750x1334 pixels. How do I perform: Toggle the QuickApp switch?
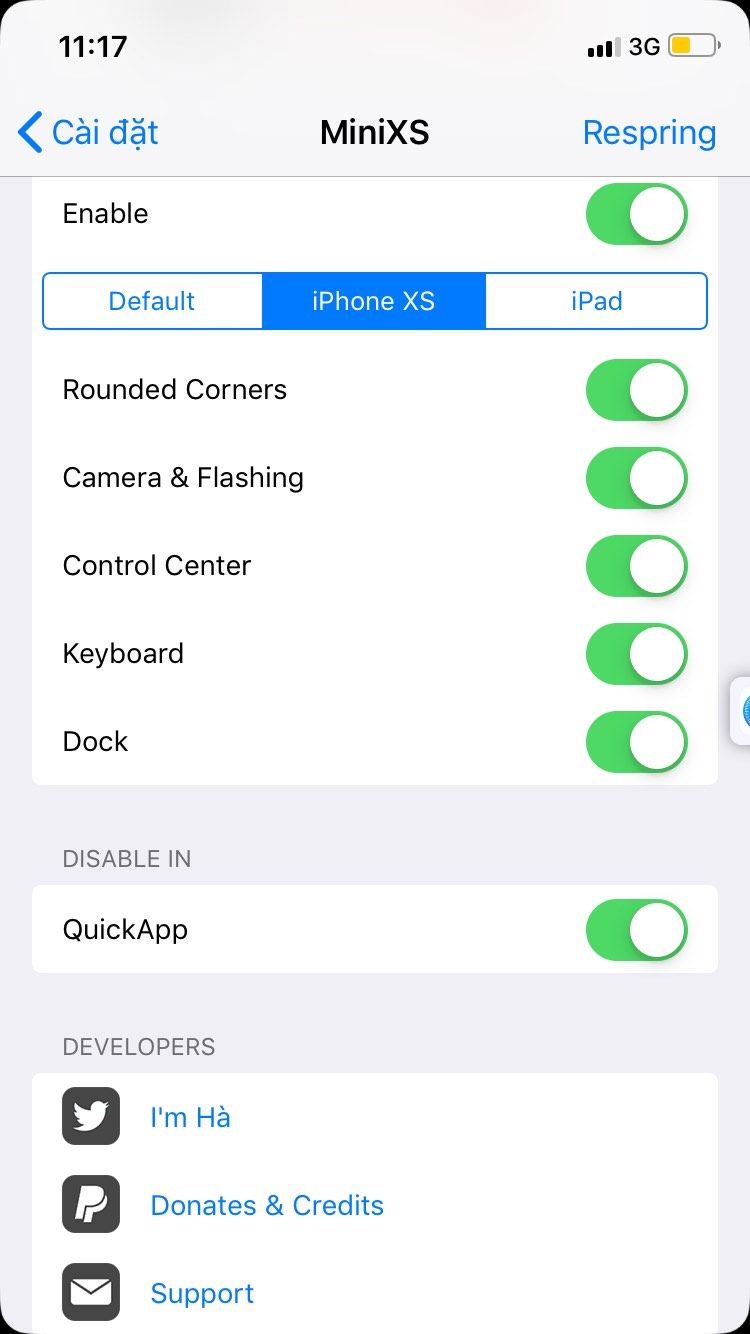(636, 930)
